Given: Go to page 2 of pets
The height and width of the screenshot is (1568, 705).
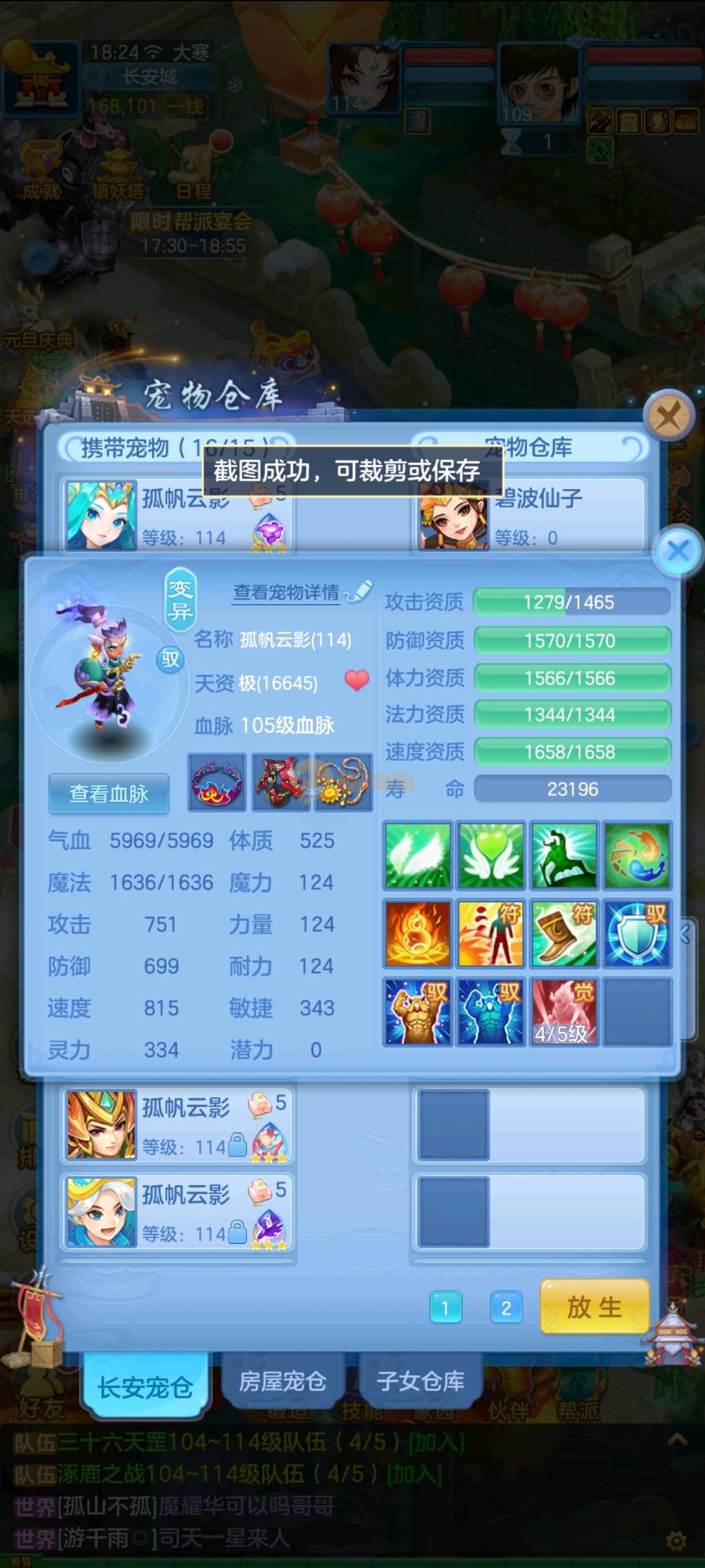Looking at the screenshot, I should click(x=506, y=1307).
